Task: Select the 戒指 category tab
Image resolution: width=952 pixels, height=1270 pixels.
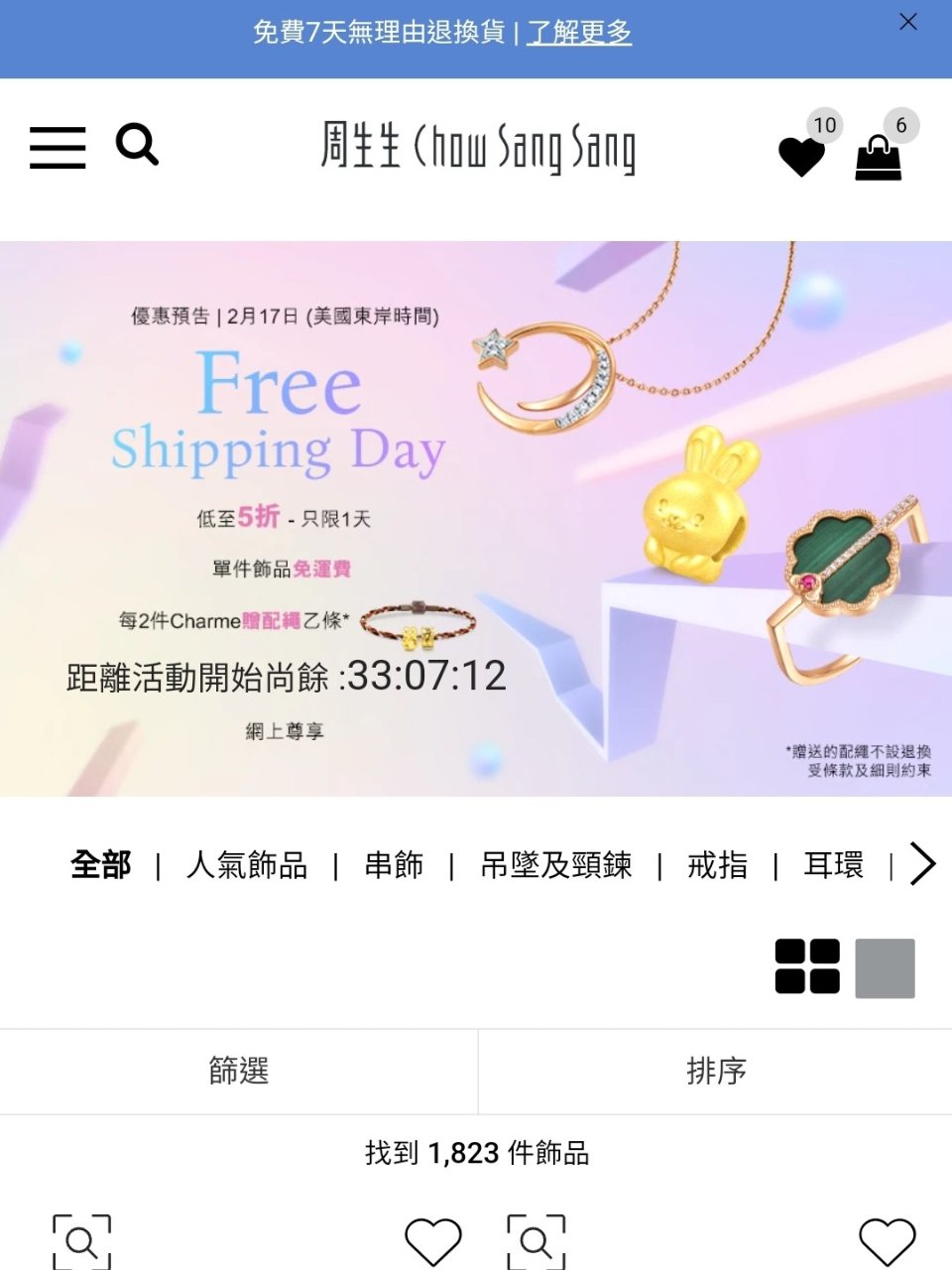Action: 718,864
